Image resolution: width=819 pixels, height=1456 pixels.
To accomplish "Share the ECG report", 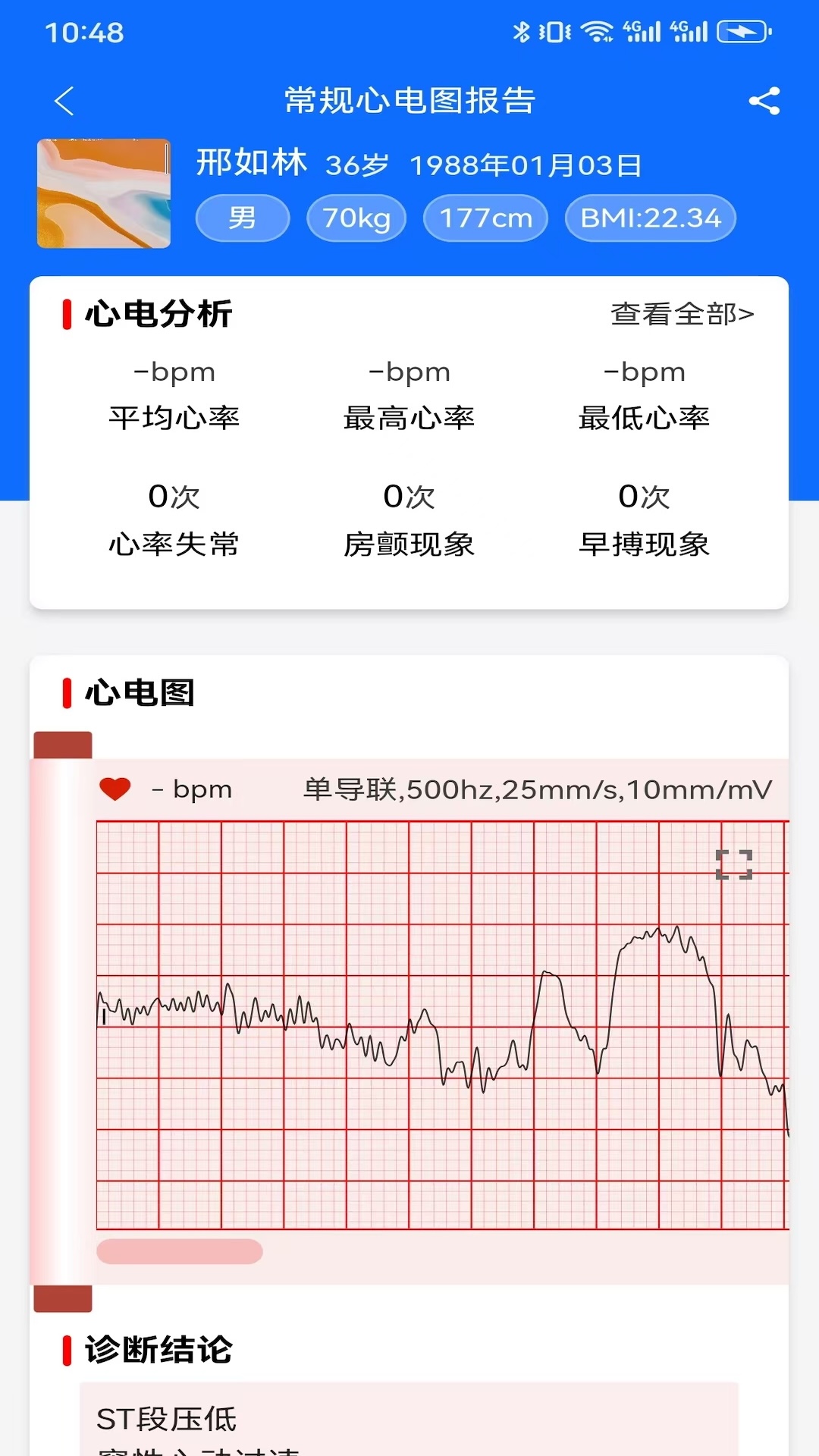I will 764,101.
